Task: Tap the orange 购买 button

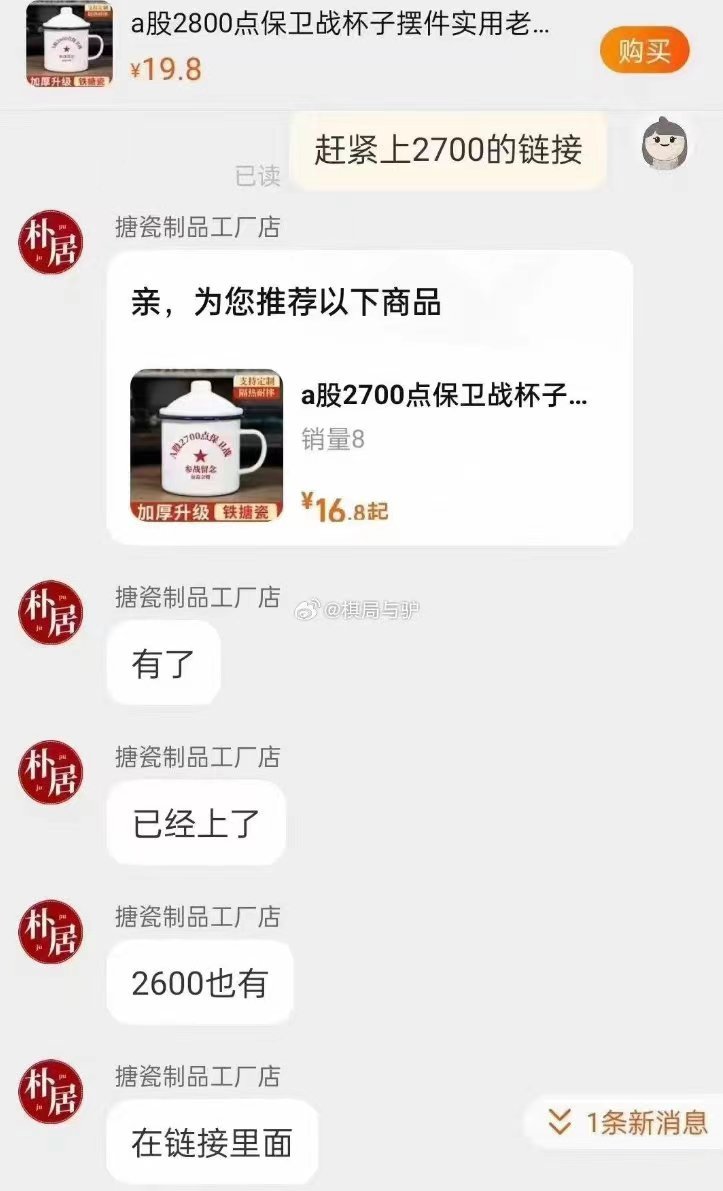Action: coord(644,51)
